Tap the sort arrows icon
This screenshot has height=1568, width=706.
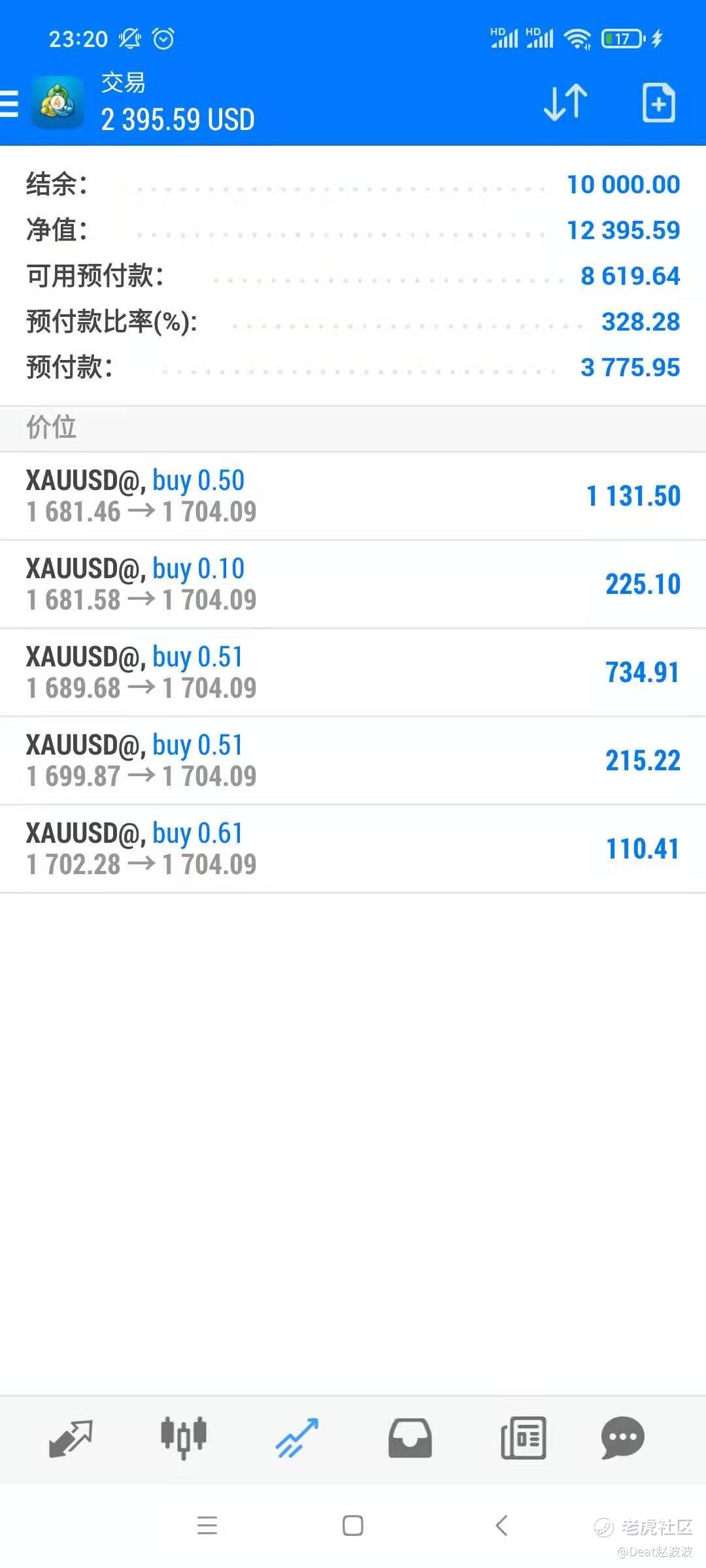pos(565,103)
